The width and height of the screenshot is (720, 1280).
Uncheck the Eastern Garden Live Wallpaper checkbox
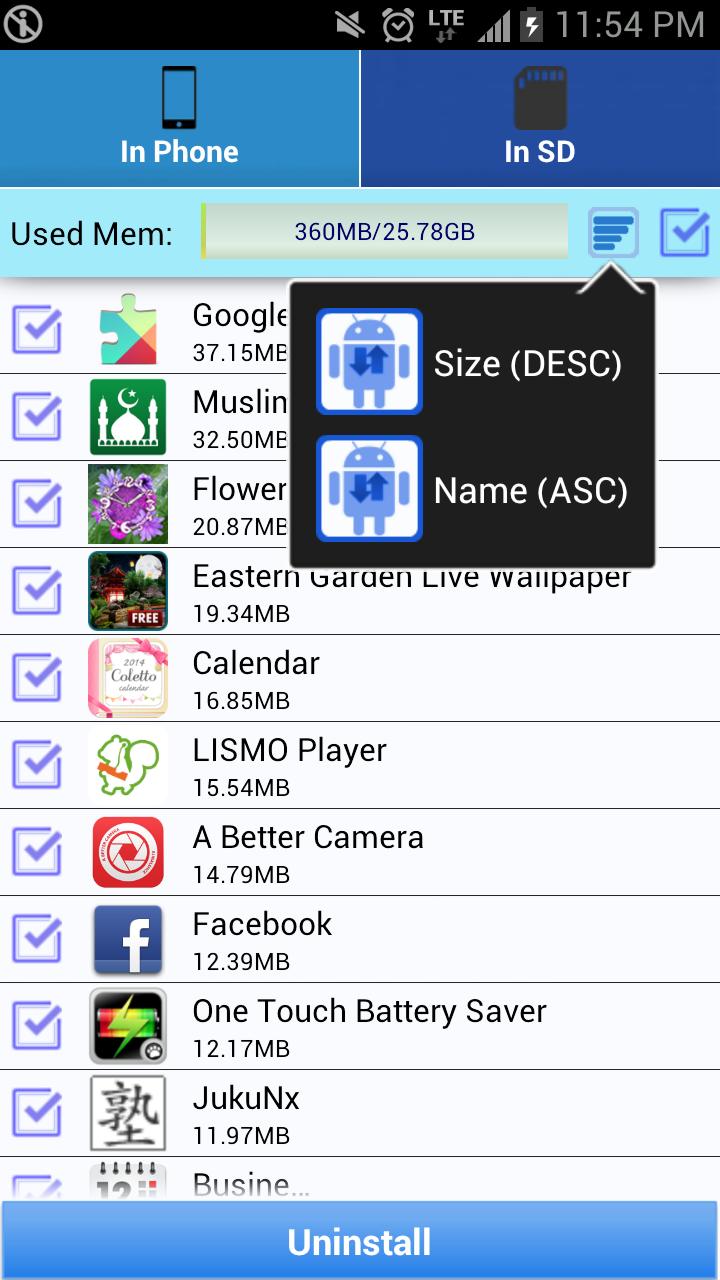(37, 591)
